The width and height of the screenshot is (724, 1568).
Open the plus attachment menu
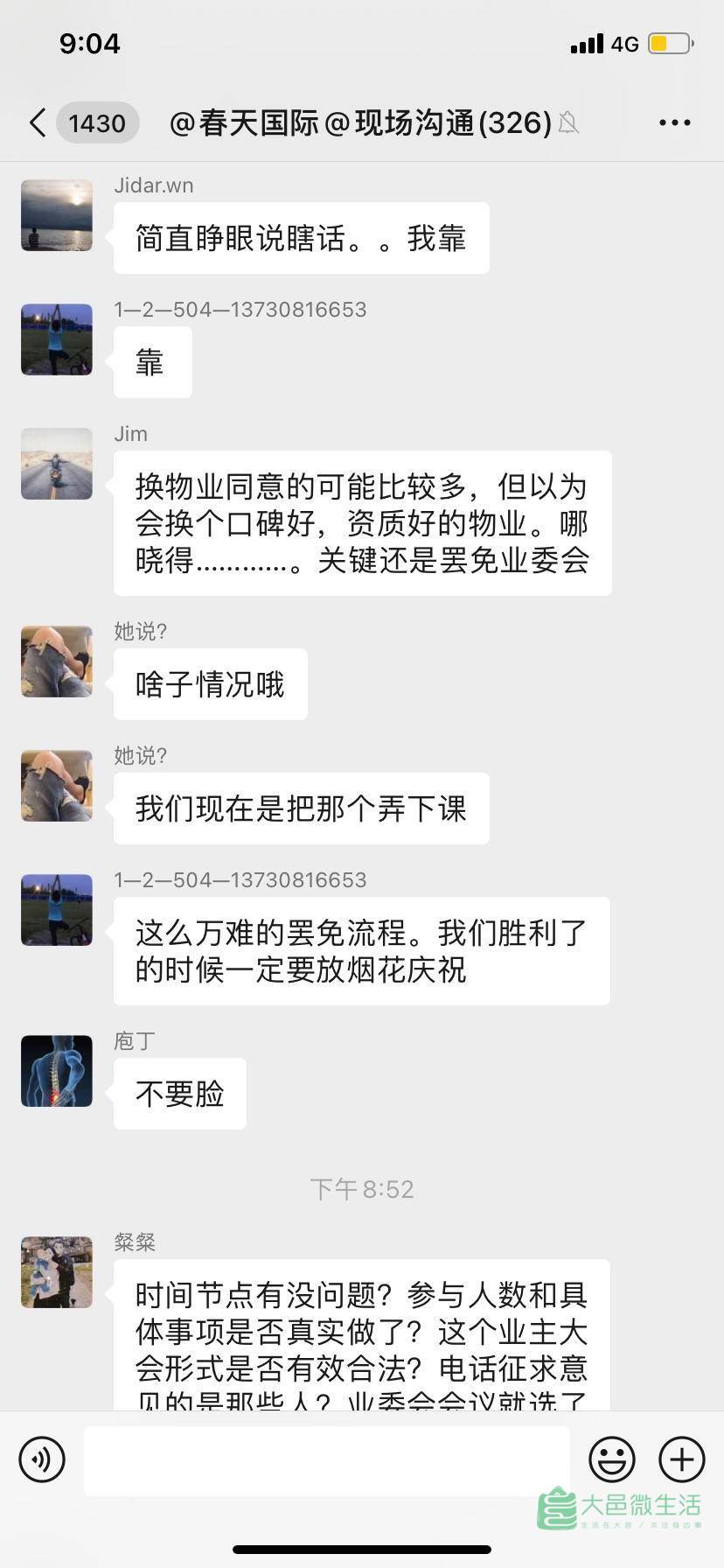(x=681, y=1459)
